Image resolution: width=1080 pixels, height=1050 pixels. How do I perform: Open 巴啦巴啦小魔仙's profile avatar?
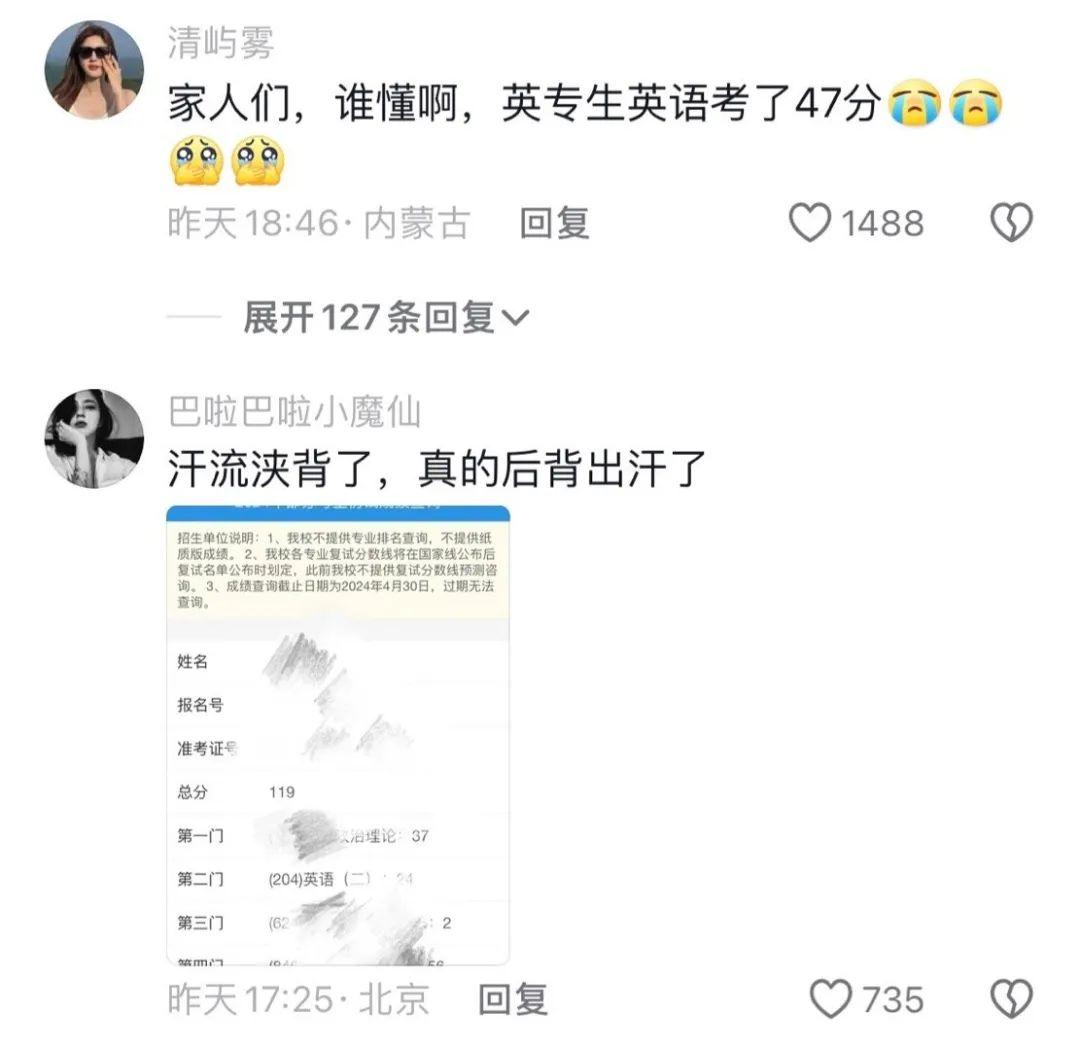pos(93,438)
